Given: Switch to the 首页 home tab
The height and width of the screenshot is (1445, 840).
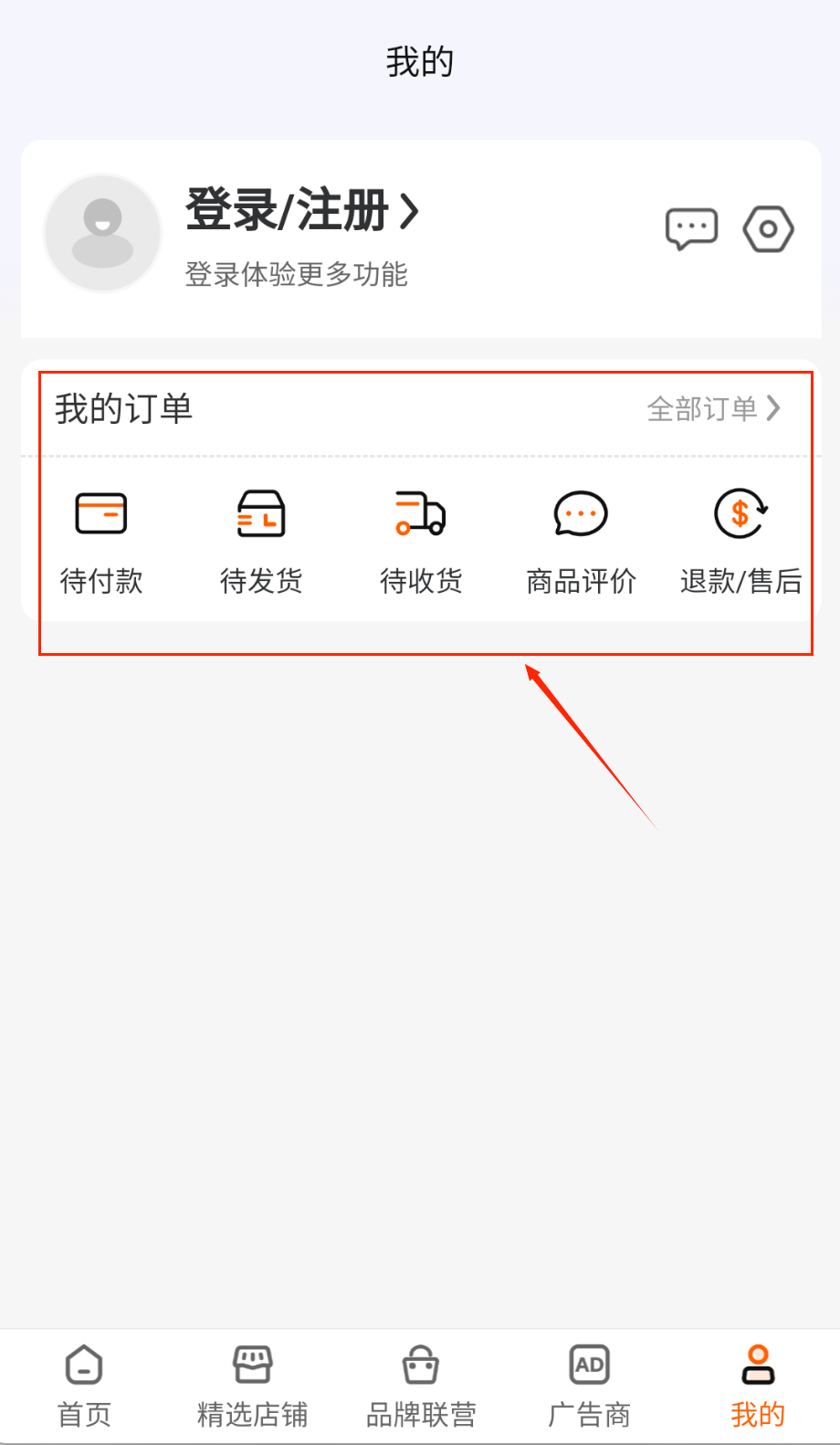Looking at the screenshot, I should tap(84, 1386).
